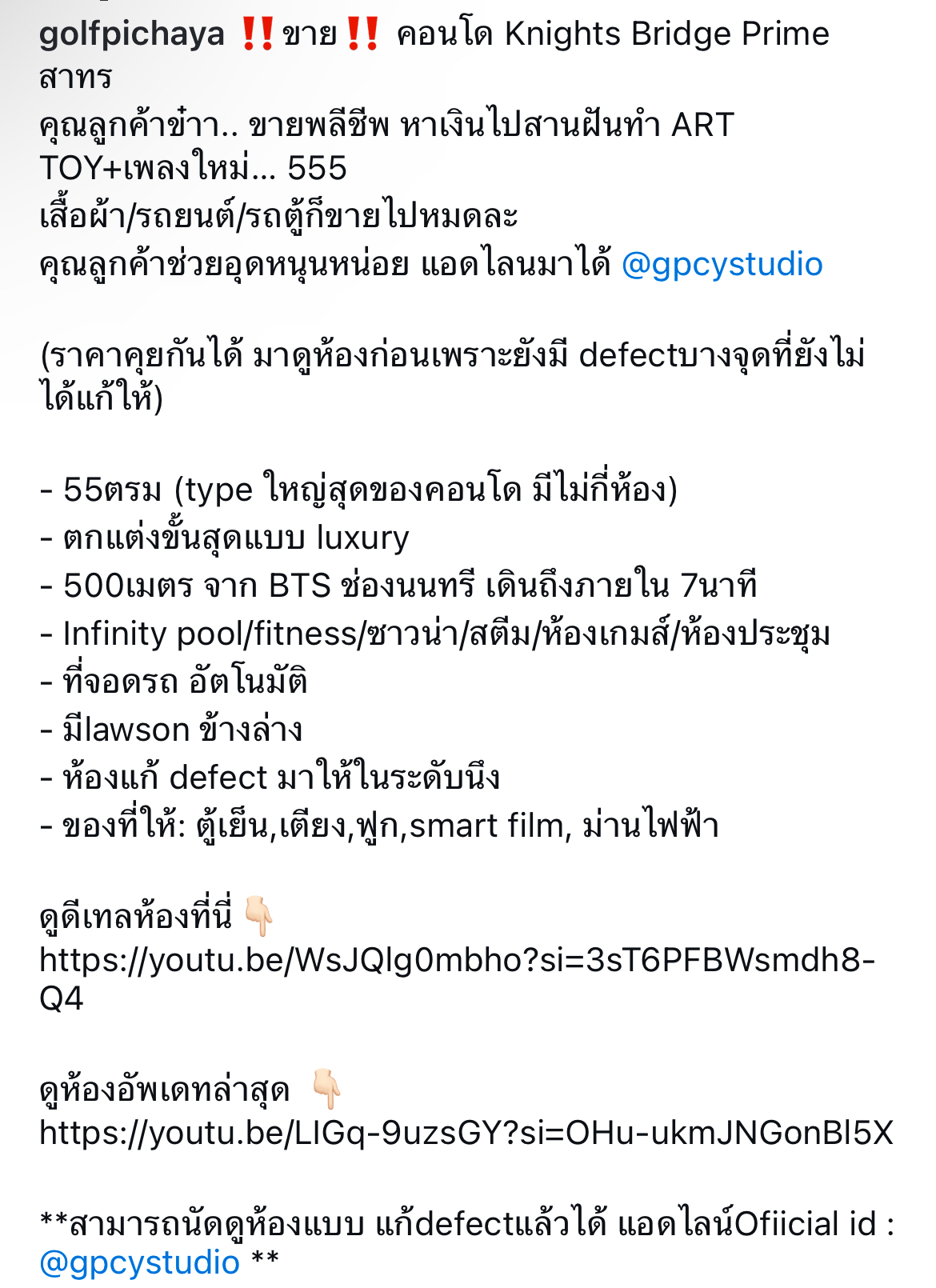Tap the @gpcystudio mention after Ofiicial id
936x1288 pixels.
coord(139,1262)
